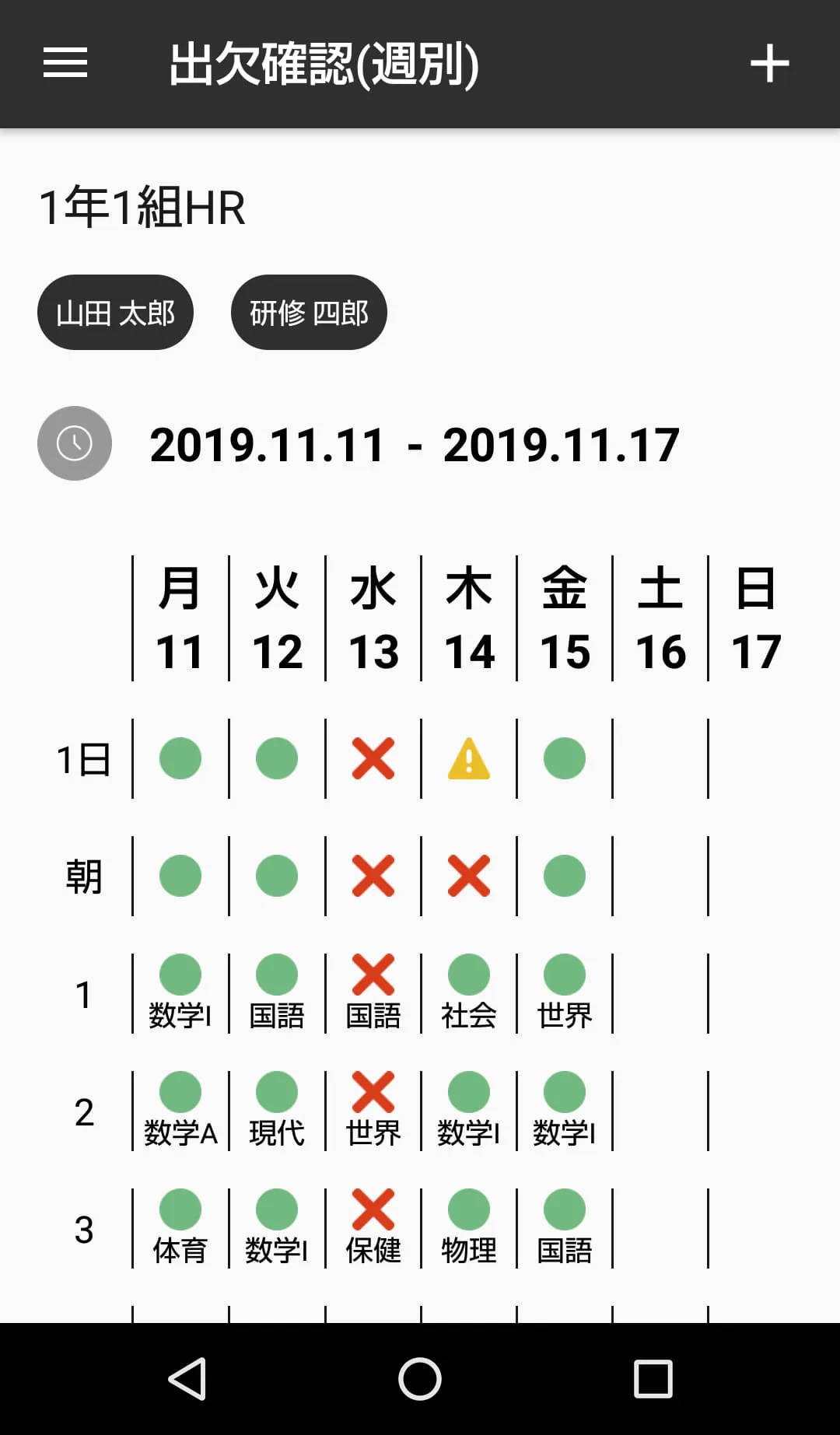Select the 研修 四郎 student chip
The height and width of the screenshot is (1435, 840).
[x=309, y=313]
